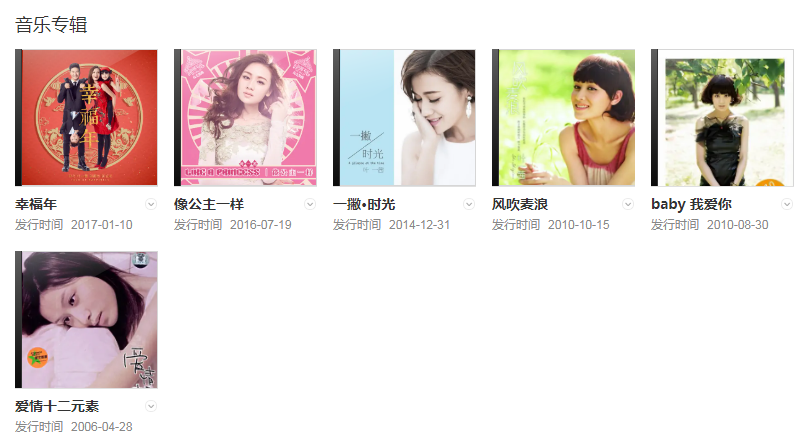Image resolution: width=806 pixels, height=448 pixels.
Task: Expand the dropdown arrow next to 爱情十二元素
Action: 151,406
